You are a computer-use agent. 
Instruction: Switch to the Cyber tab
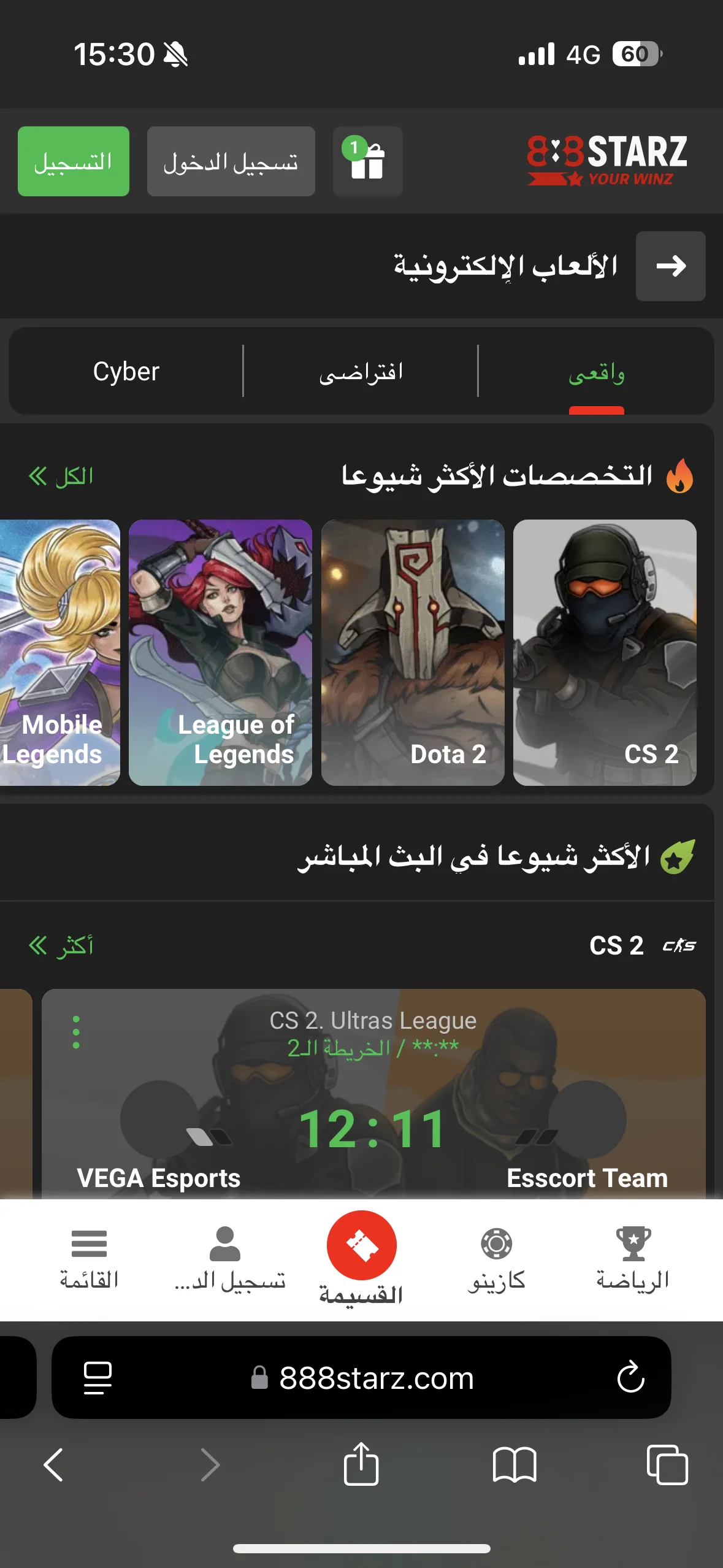tap(126, 371)
